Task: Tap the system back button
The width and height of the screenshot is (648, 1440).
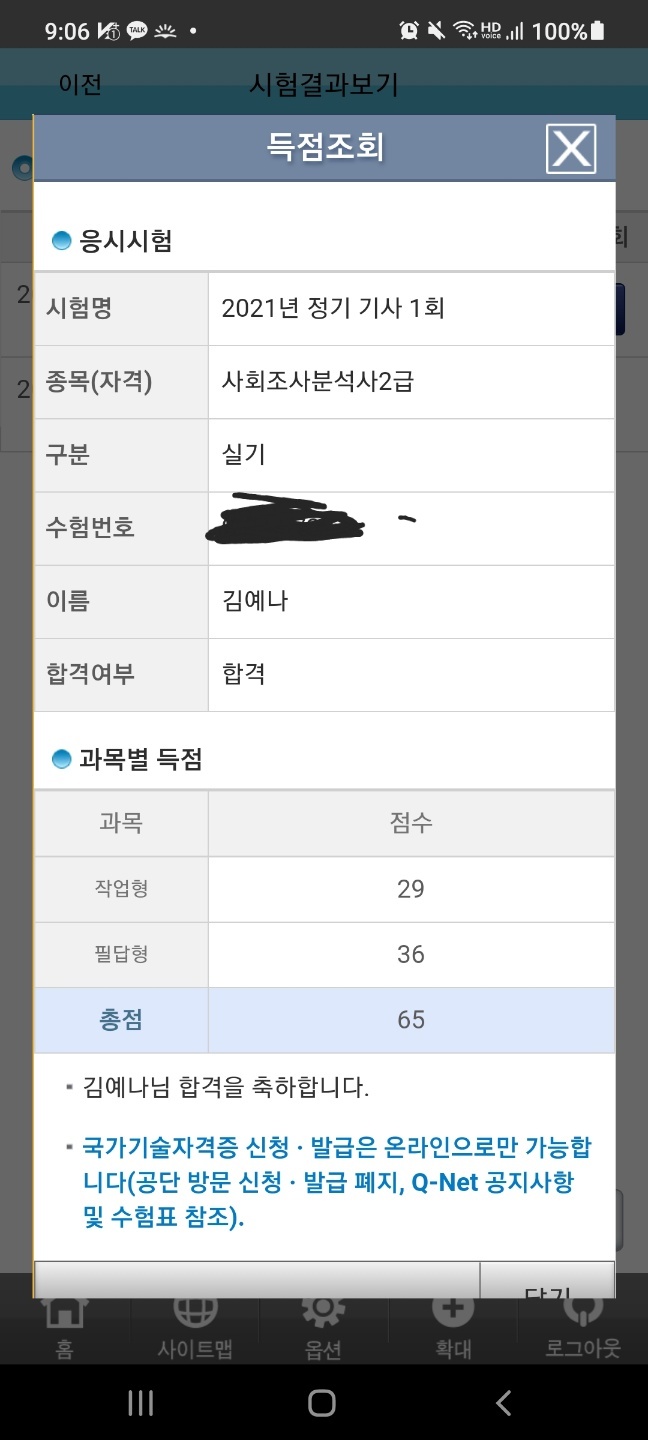Action: point(504,1403)
